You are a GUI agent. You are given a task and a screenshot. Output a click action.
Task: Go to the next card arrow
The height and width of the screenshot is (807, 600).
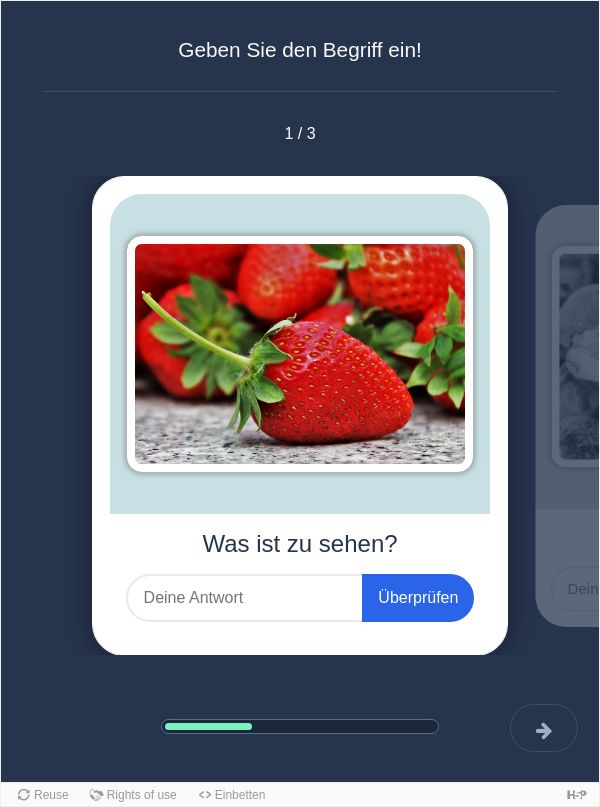(544, 729)
